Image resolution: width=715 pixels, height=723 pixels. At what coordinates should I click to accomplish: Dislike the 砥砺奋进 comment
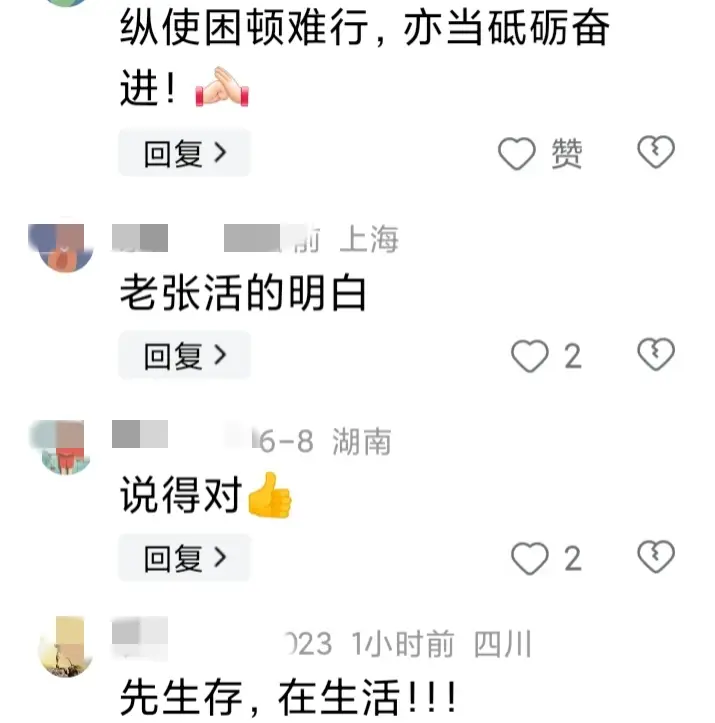pyautogui.click(x=656, y=152)
